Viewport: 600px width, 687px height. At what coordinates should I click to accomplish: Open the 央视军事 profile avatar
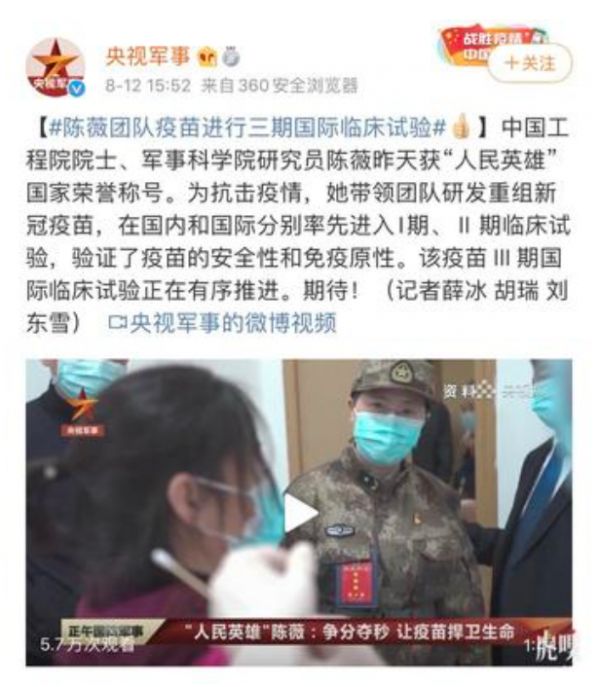(56, 67)
